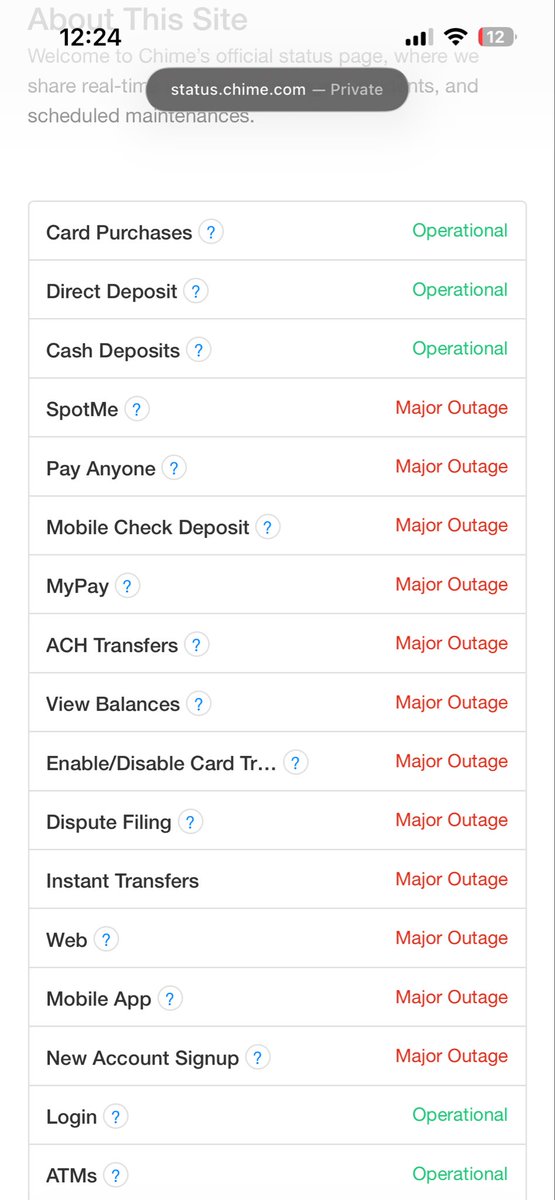555x1200 pixels.
Task: Tap the help icon next to Web
Action: (106, 940)
